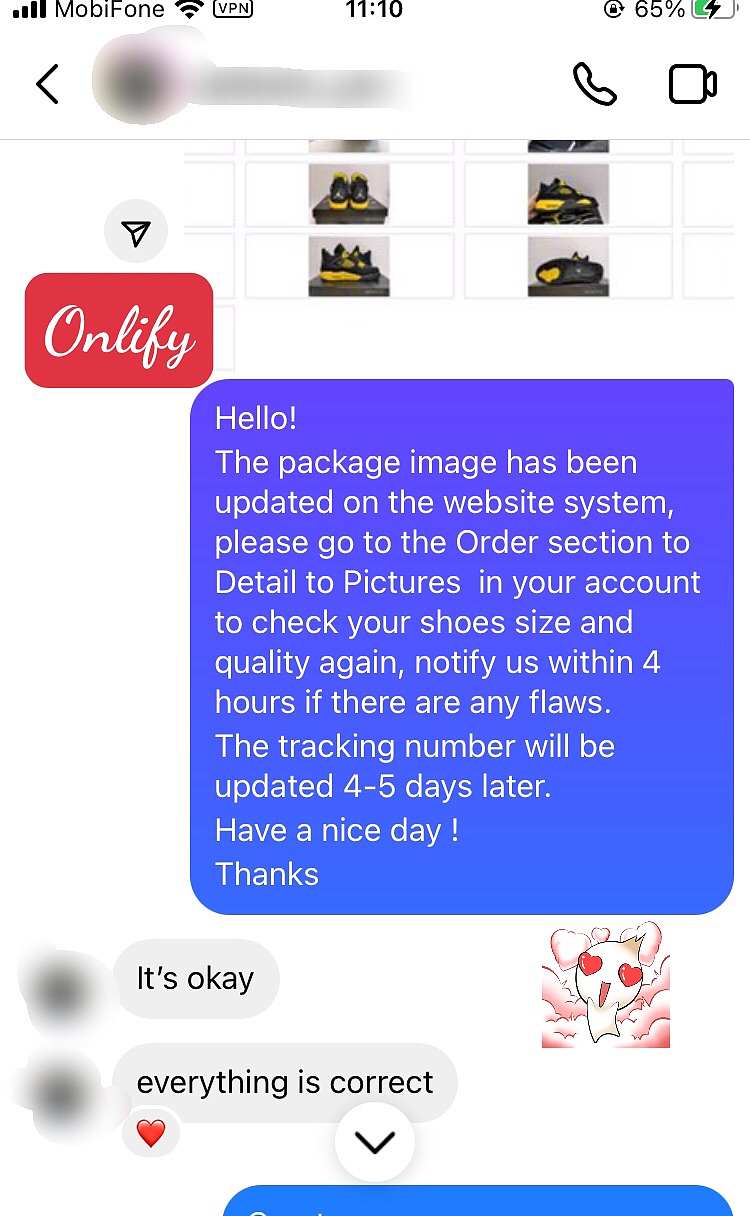Forward the shared shoe image

tap(136, 233)
